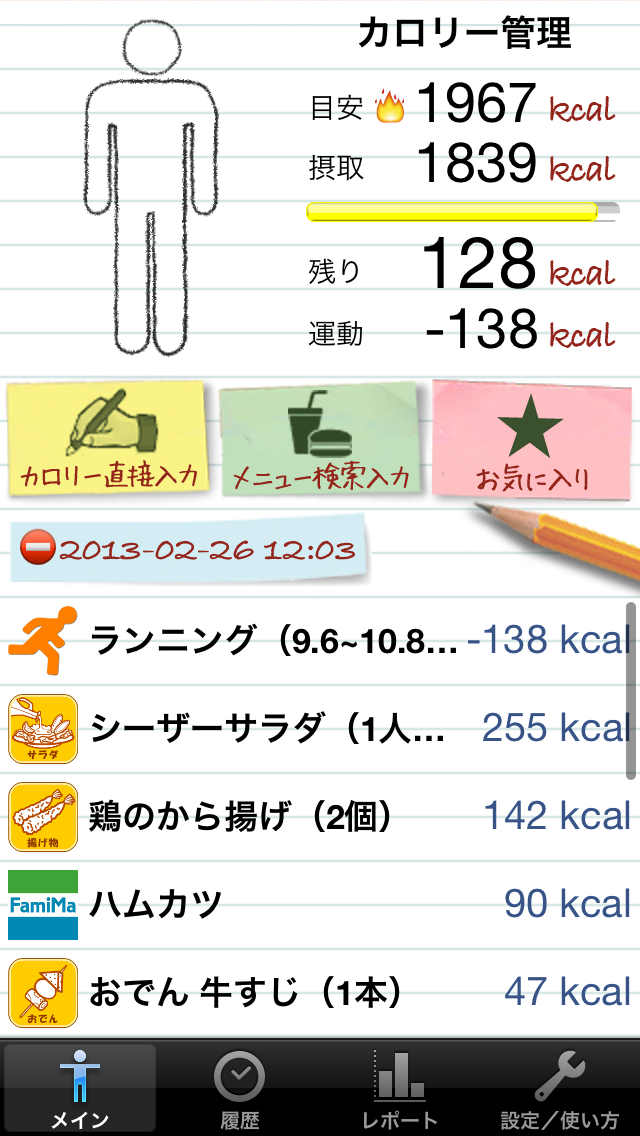Open カロリー直接入力 for direct calorie entry
Viewport: 640px width, 1136px height.
[108, 440]
